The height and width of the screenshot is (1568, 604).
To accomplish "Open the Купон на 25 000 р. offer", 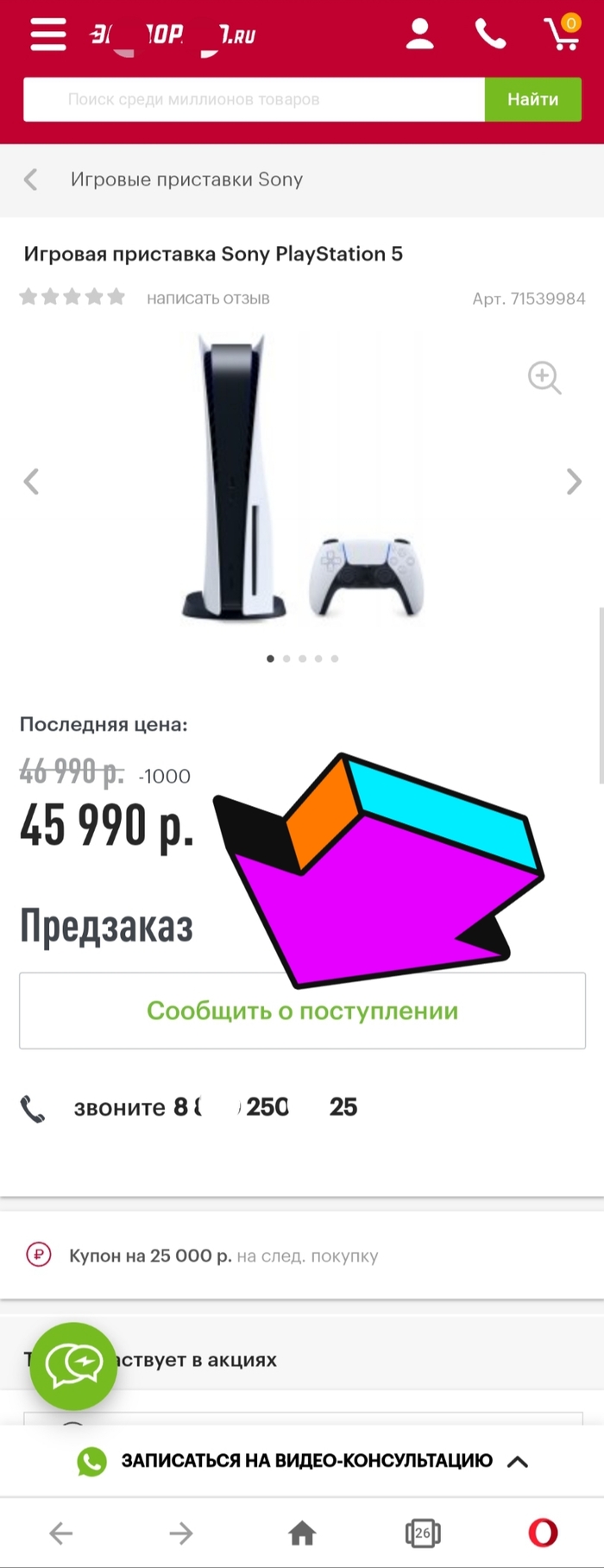I will point(223,1256).
